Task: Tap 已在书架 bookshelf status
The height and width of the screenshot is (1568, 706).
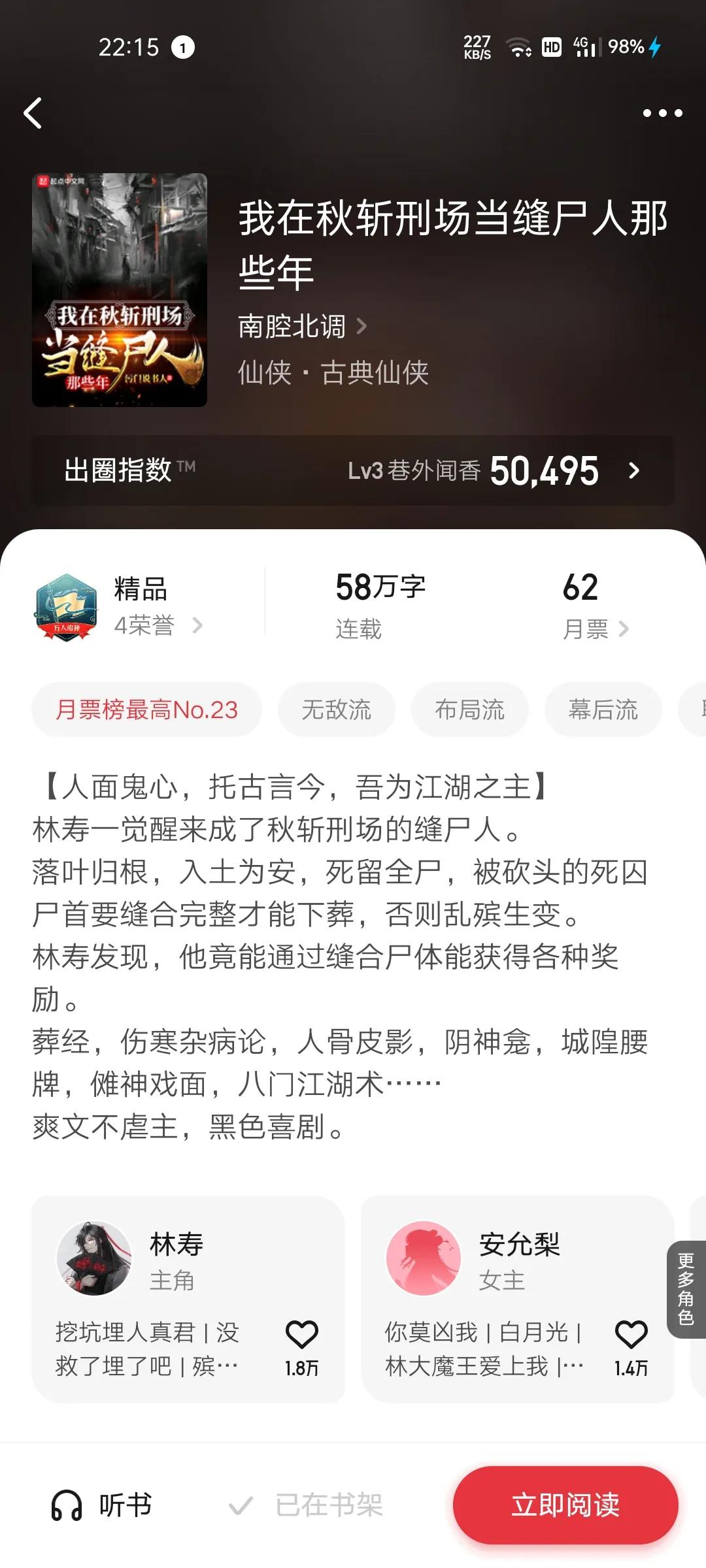Action: (x=306, y=1505)
